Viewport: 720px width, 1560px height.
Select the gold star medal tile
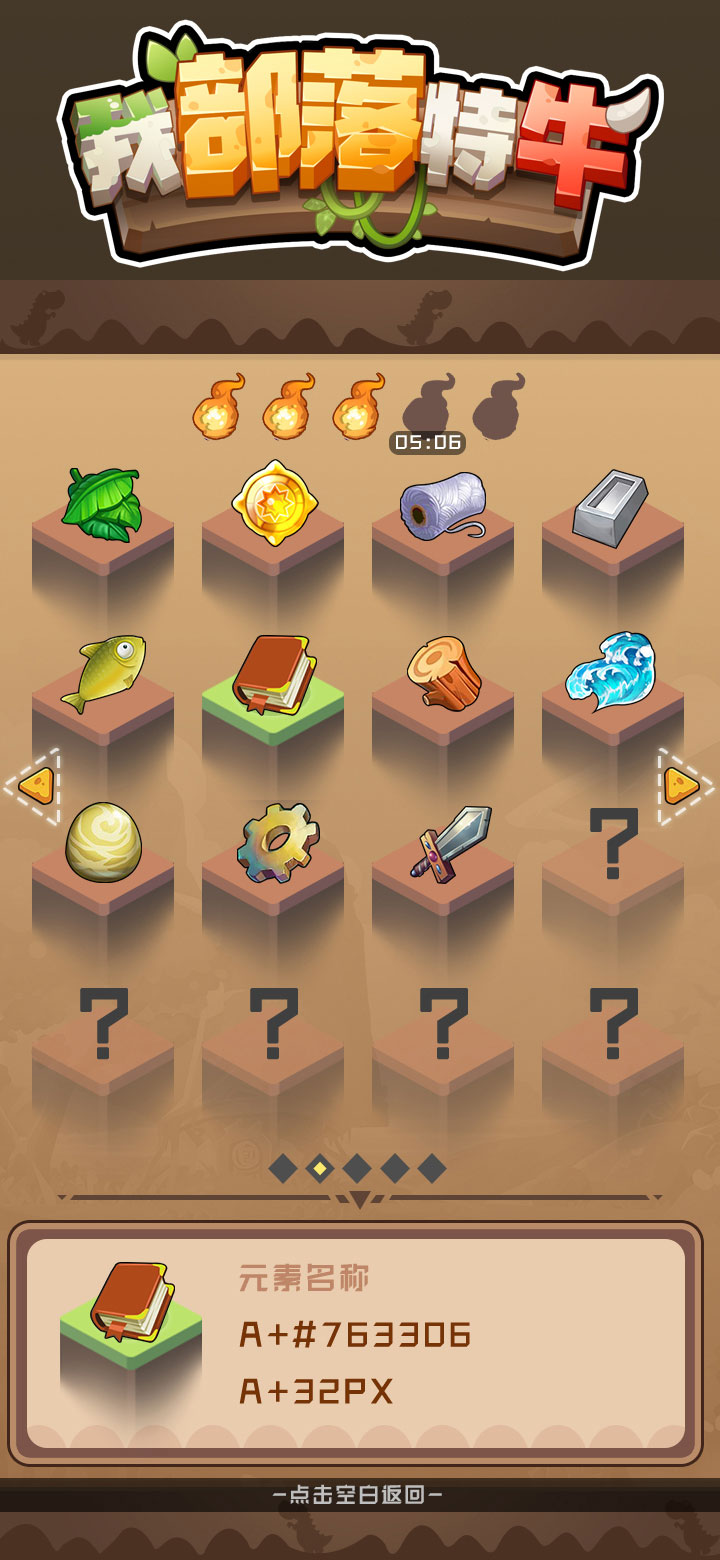coord(274,505)
